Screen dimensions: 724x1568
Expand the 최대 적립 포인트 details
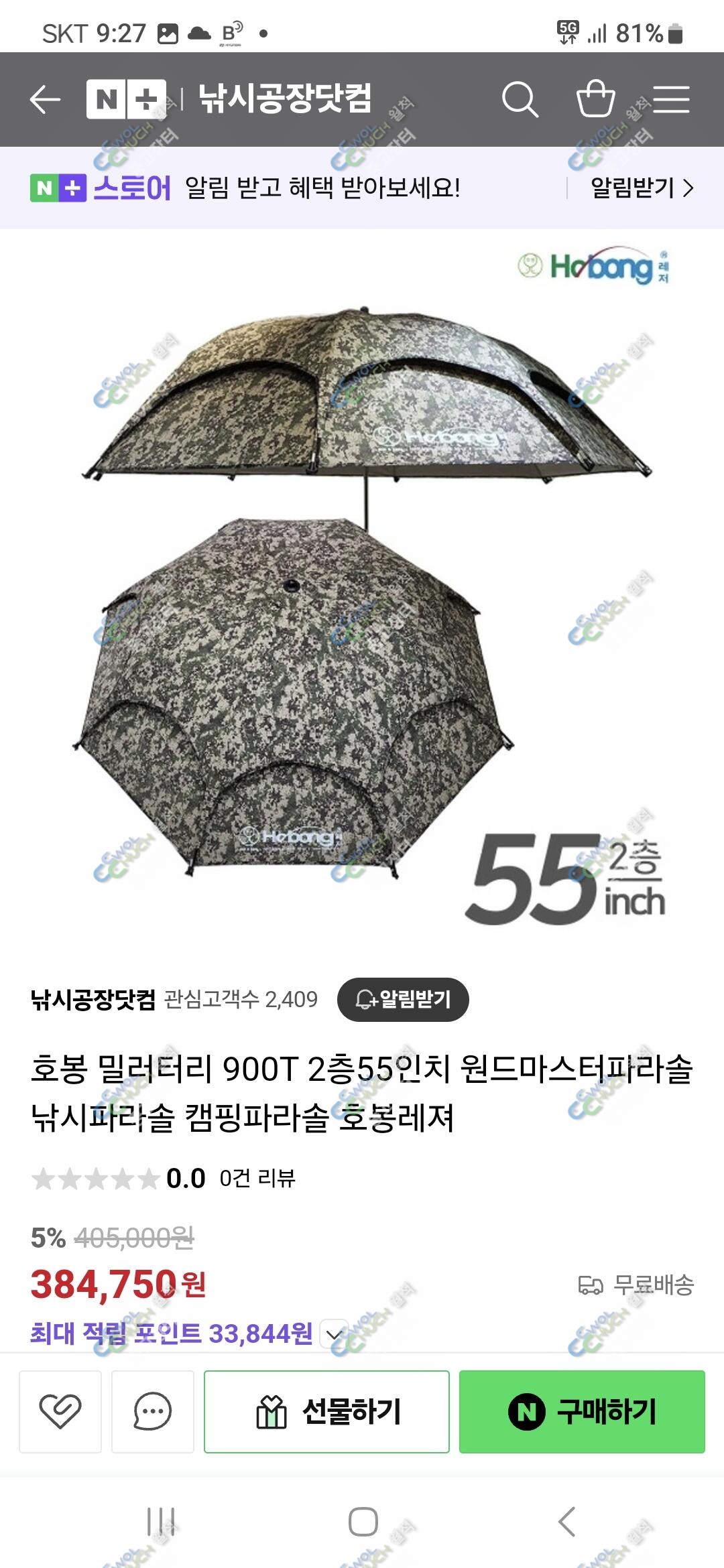pyautogui.click(x=333, y=1333)
